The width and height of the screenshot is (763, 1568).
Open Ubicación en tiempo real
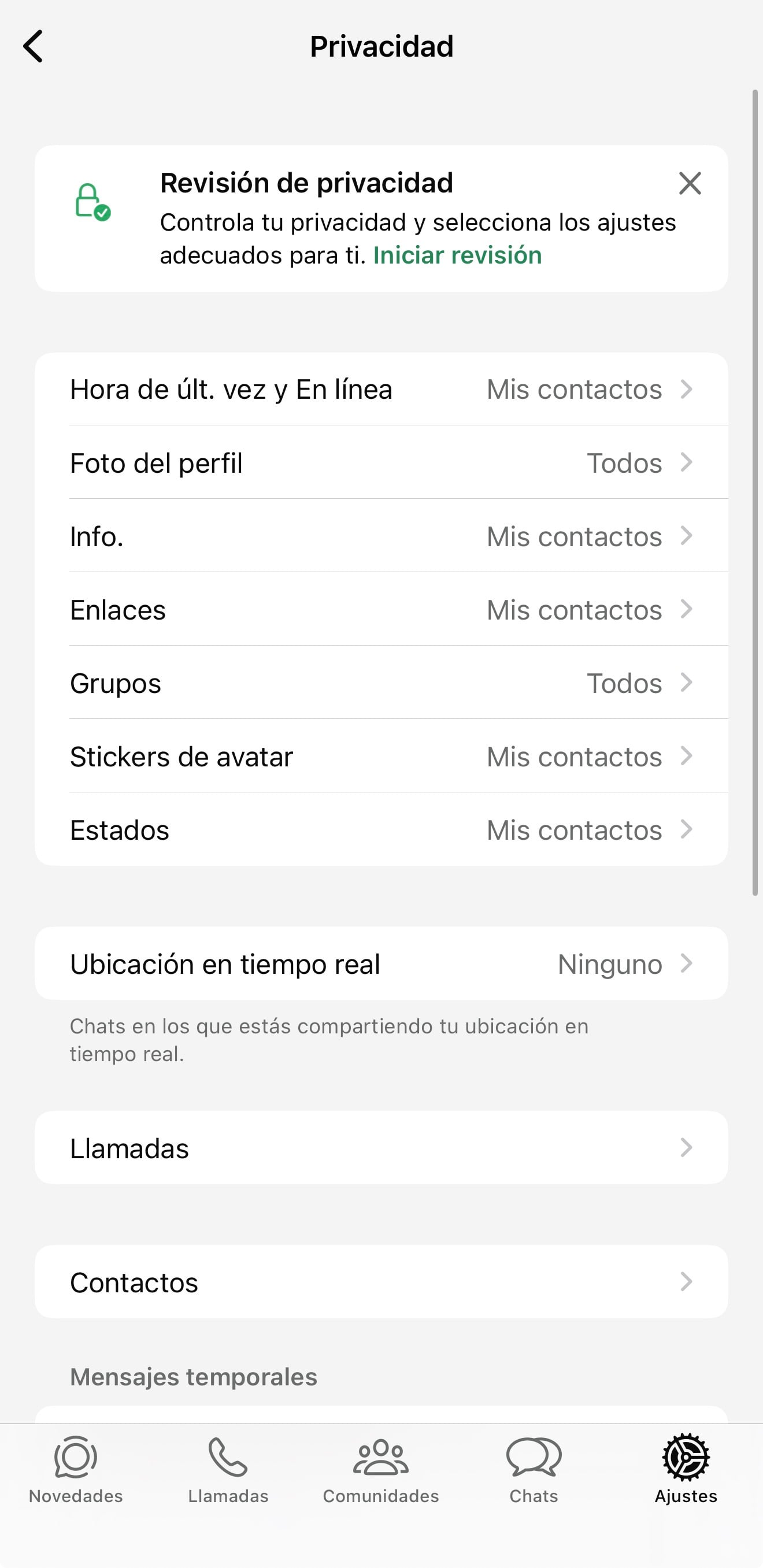coord(381,964)
